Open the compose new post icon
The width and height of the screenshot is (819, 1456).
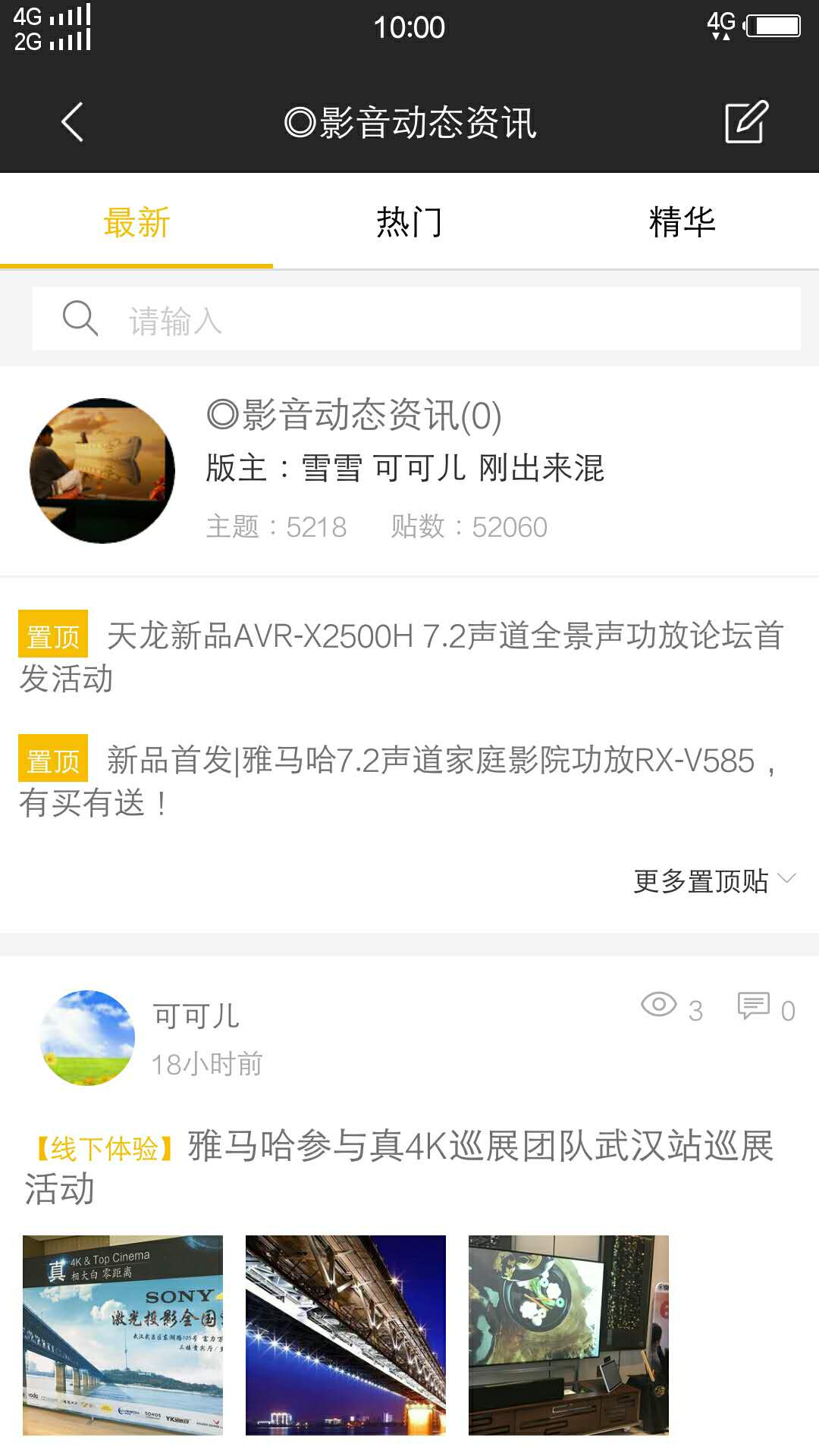point(746,123)
